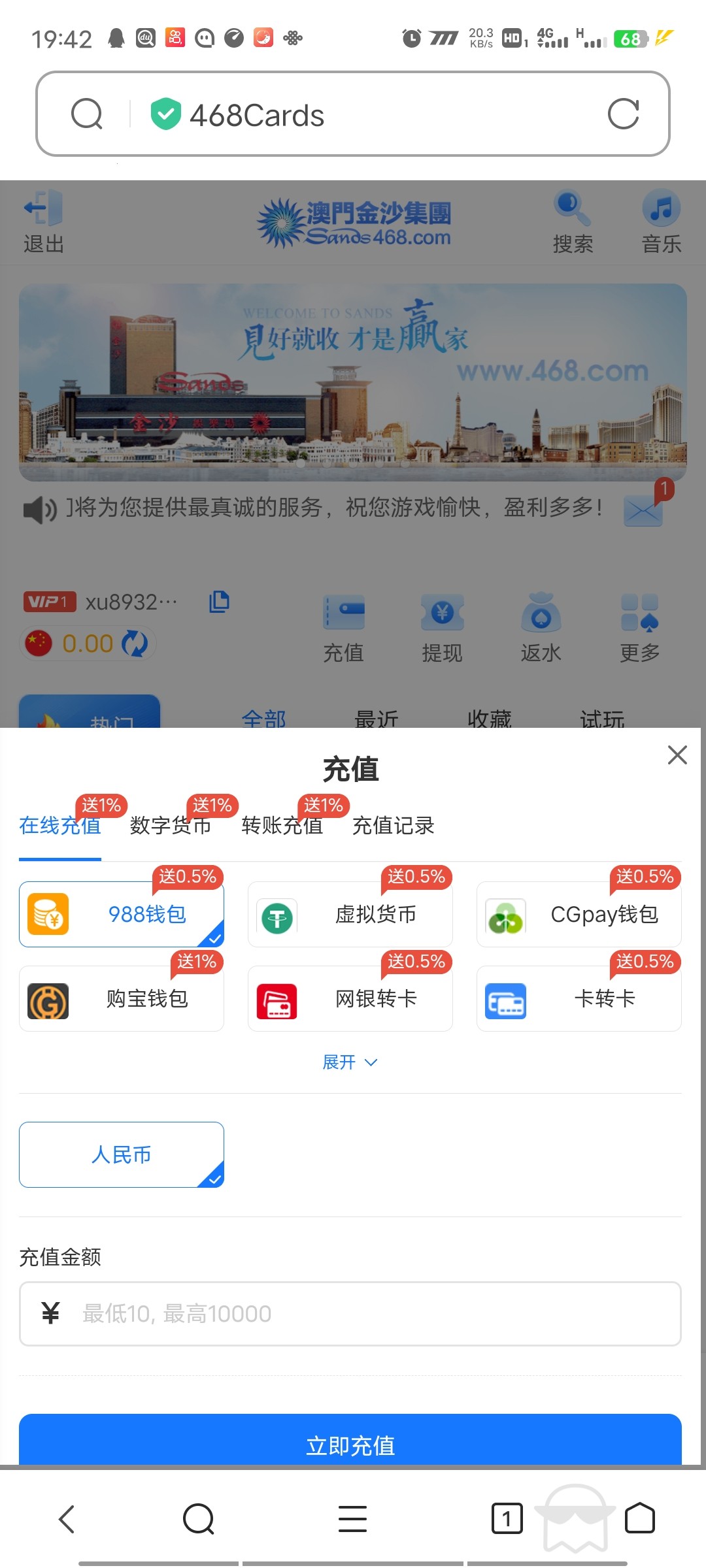The image size is (706, 1568).
Task: Select the 988钱包 payment method
Action: [x=122, y=914]
